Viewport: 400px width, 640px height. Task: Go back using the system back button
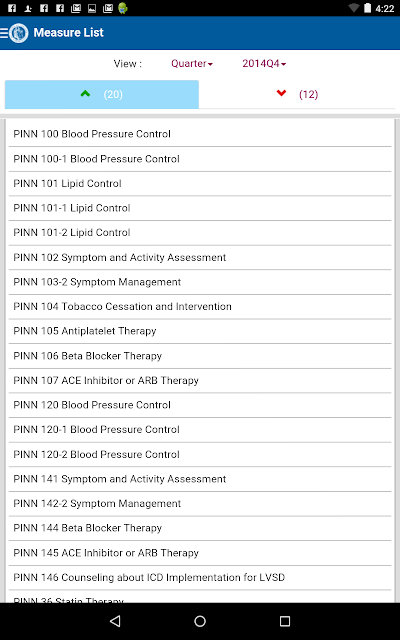coord(116,621)
